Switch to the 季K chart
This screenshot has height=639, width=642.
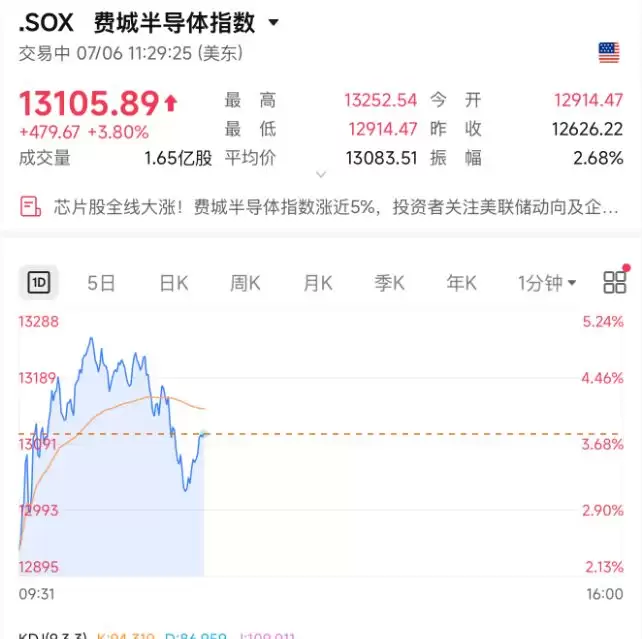pos(389,283)
